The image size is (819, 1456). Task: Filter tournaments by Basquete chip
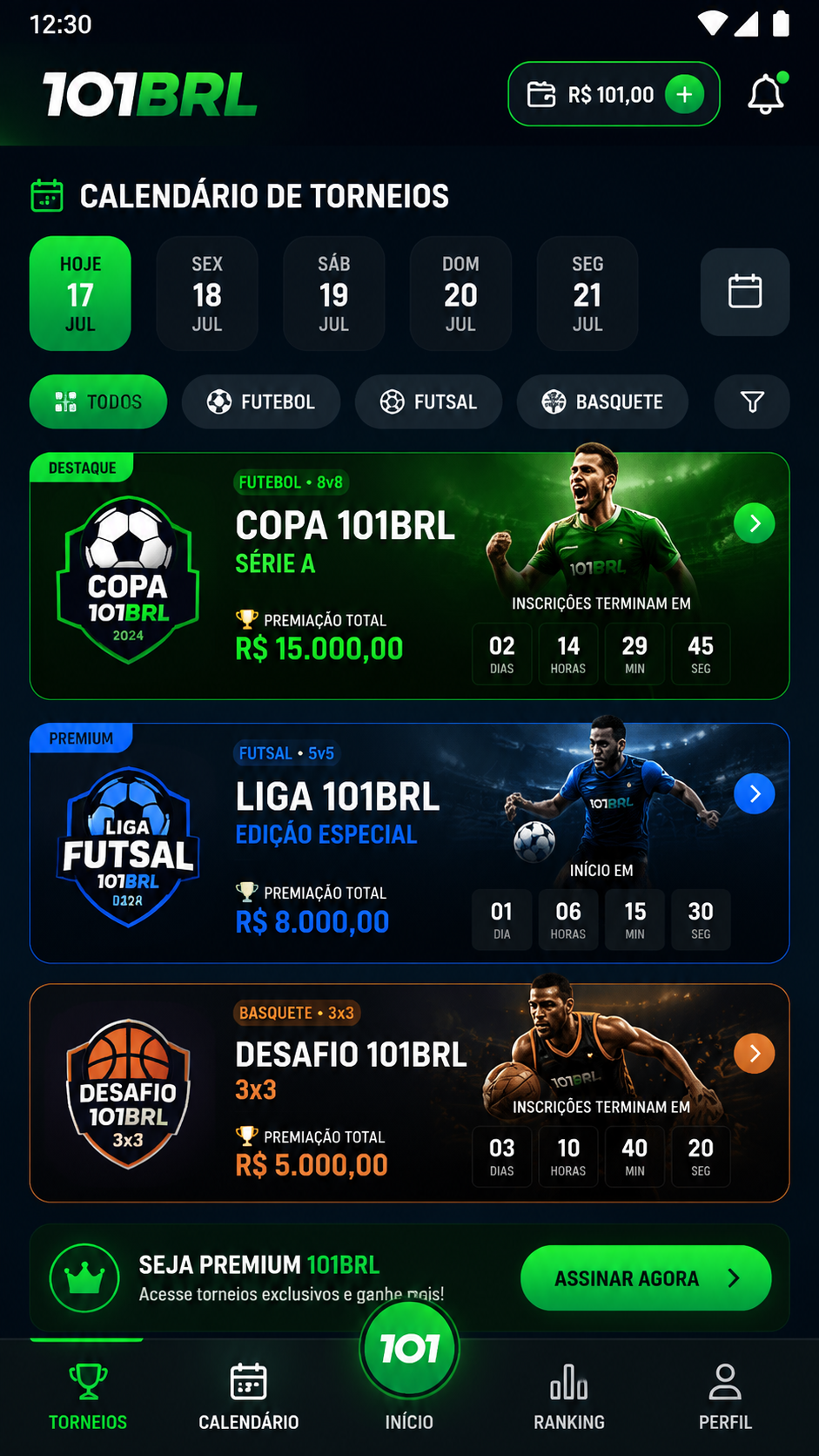602,401
